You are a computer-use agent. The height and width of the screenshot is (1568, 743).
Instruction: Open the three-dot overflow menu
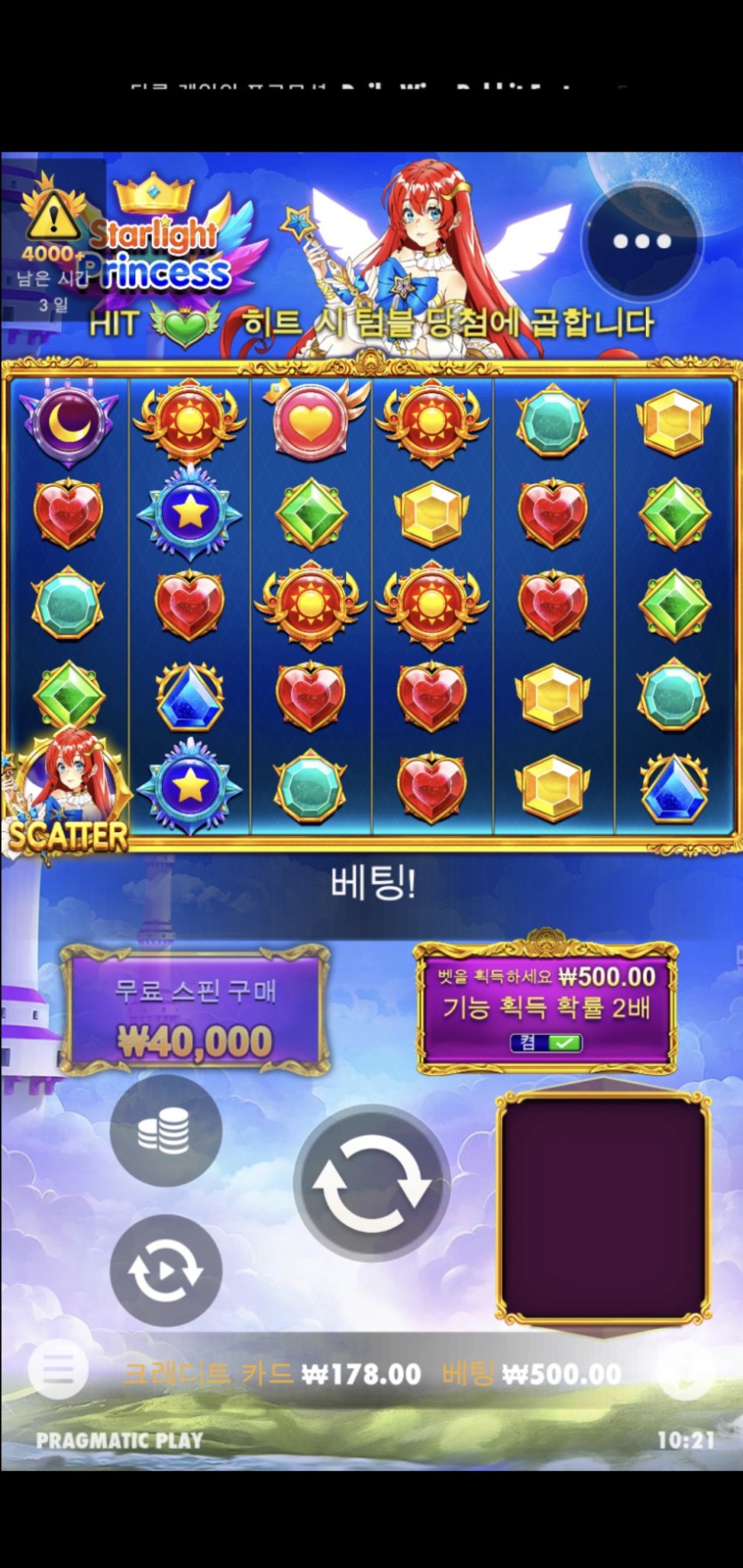coord(642,241)
